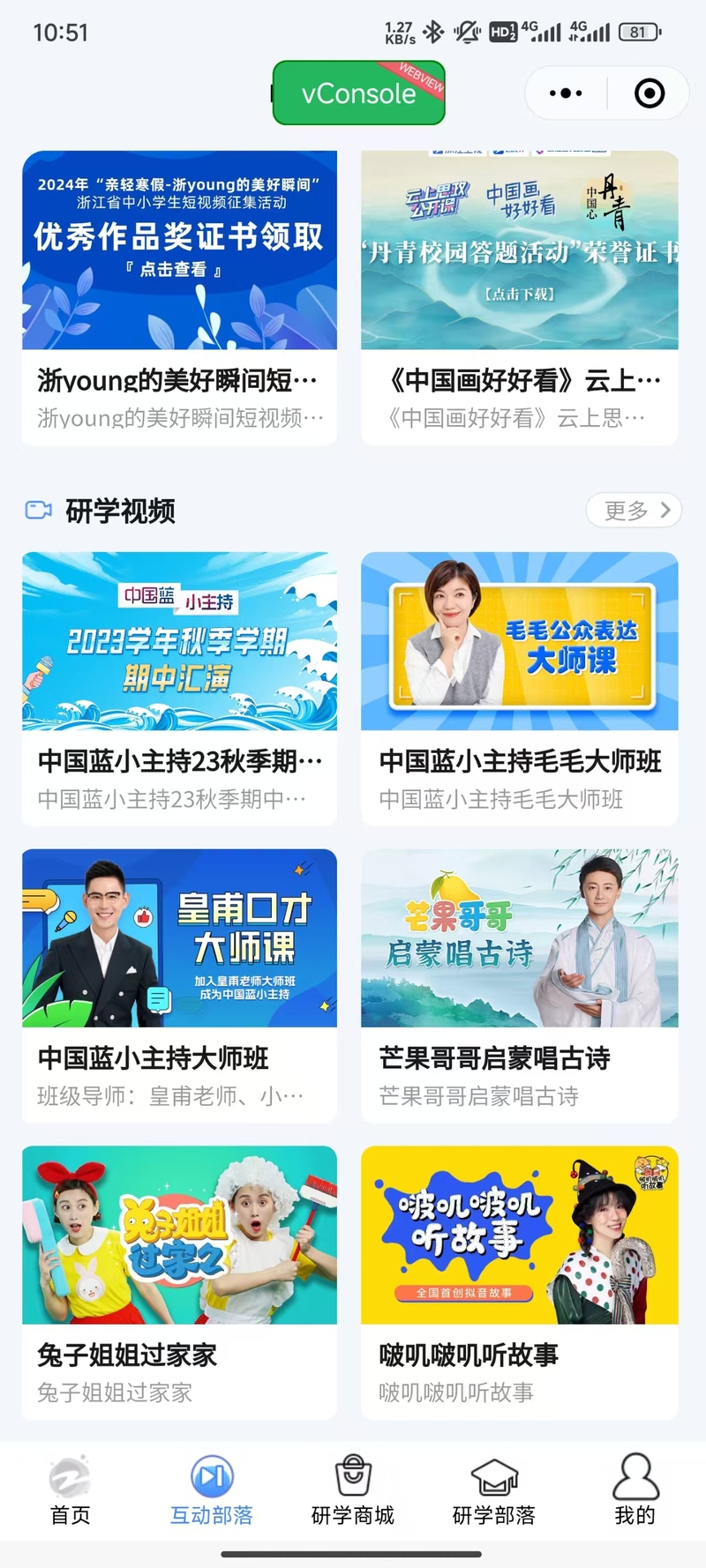
Task: Open the vConsole debug button
Action: [358, 93]
